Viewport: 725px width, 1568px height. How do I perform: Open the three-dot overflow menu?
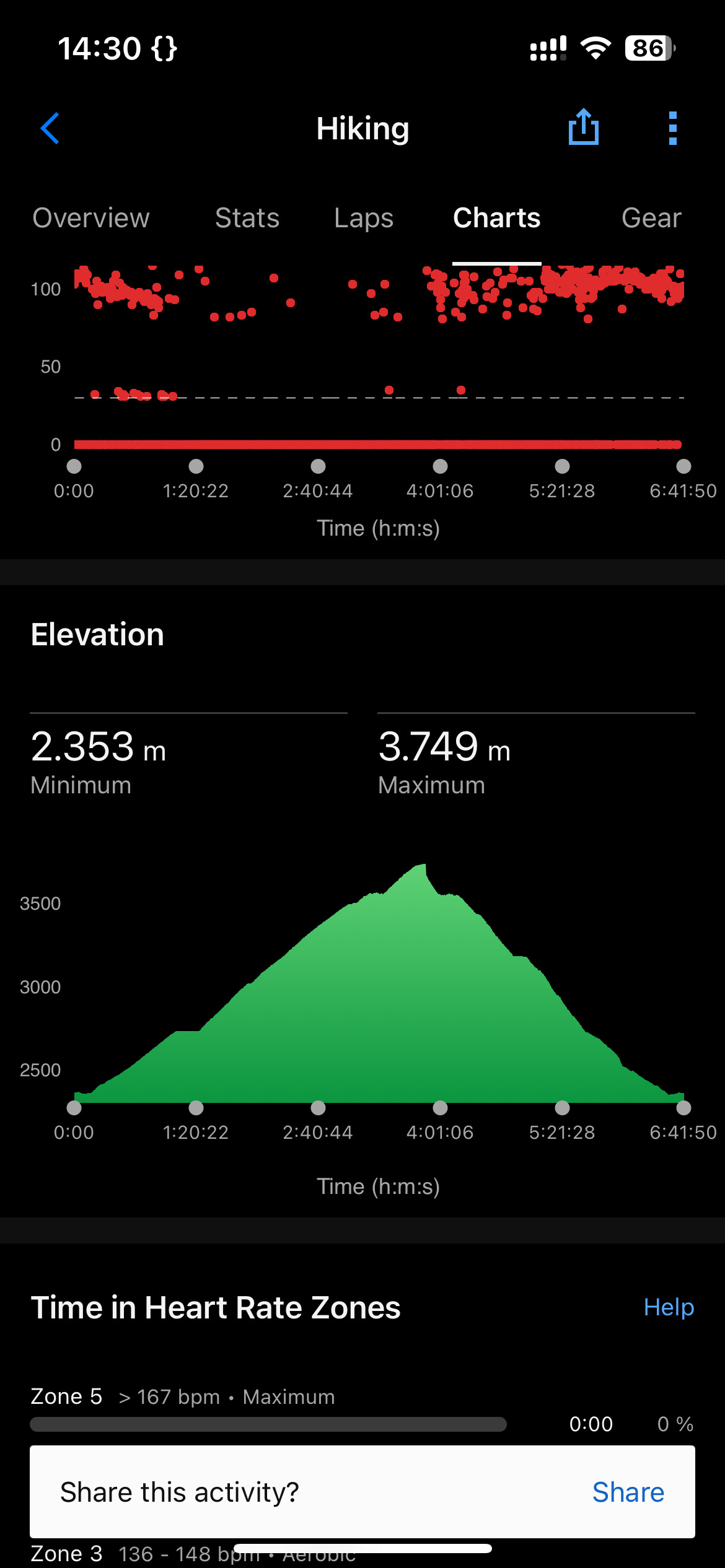[672, 129]
